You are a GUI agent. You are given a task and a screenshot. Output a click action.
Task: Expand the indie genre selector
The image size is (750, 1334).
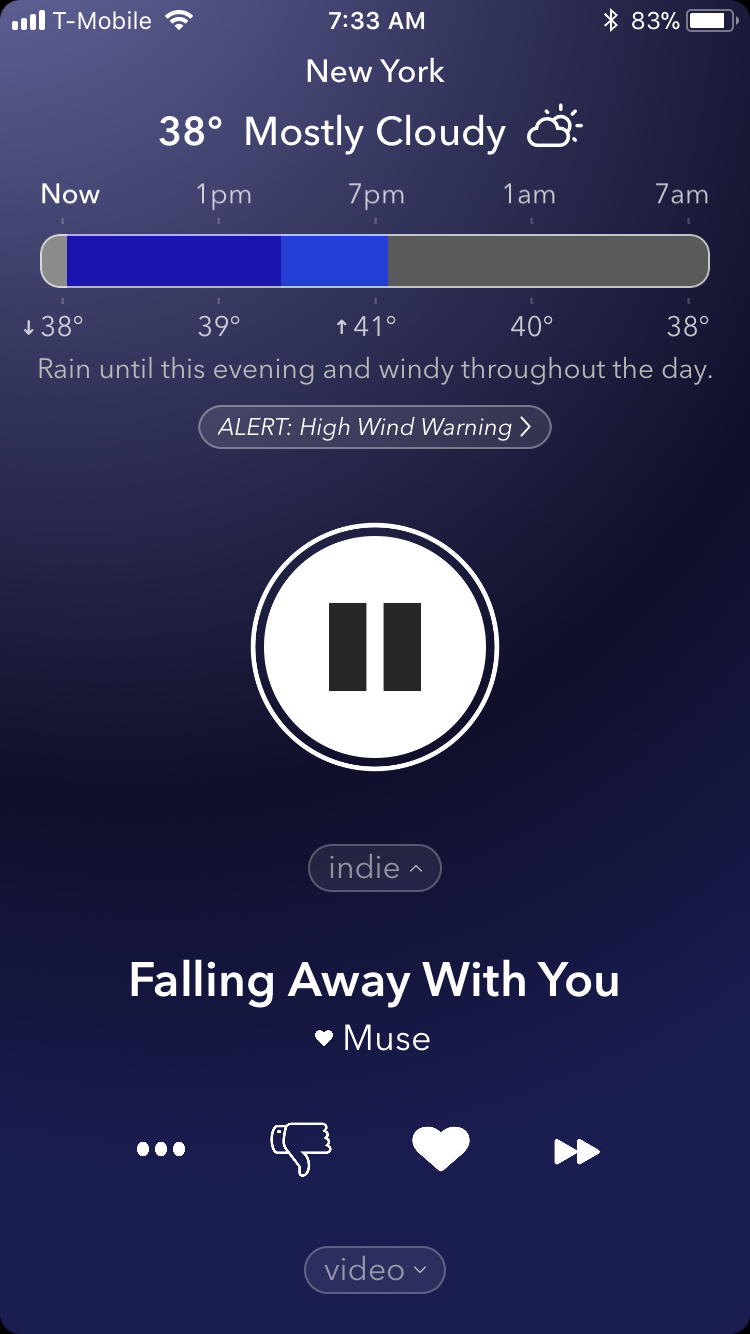[375, 867]
